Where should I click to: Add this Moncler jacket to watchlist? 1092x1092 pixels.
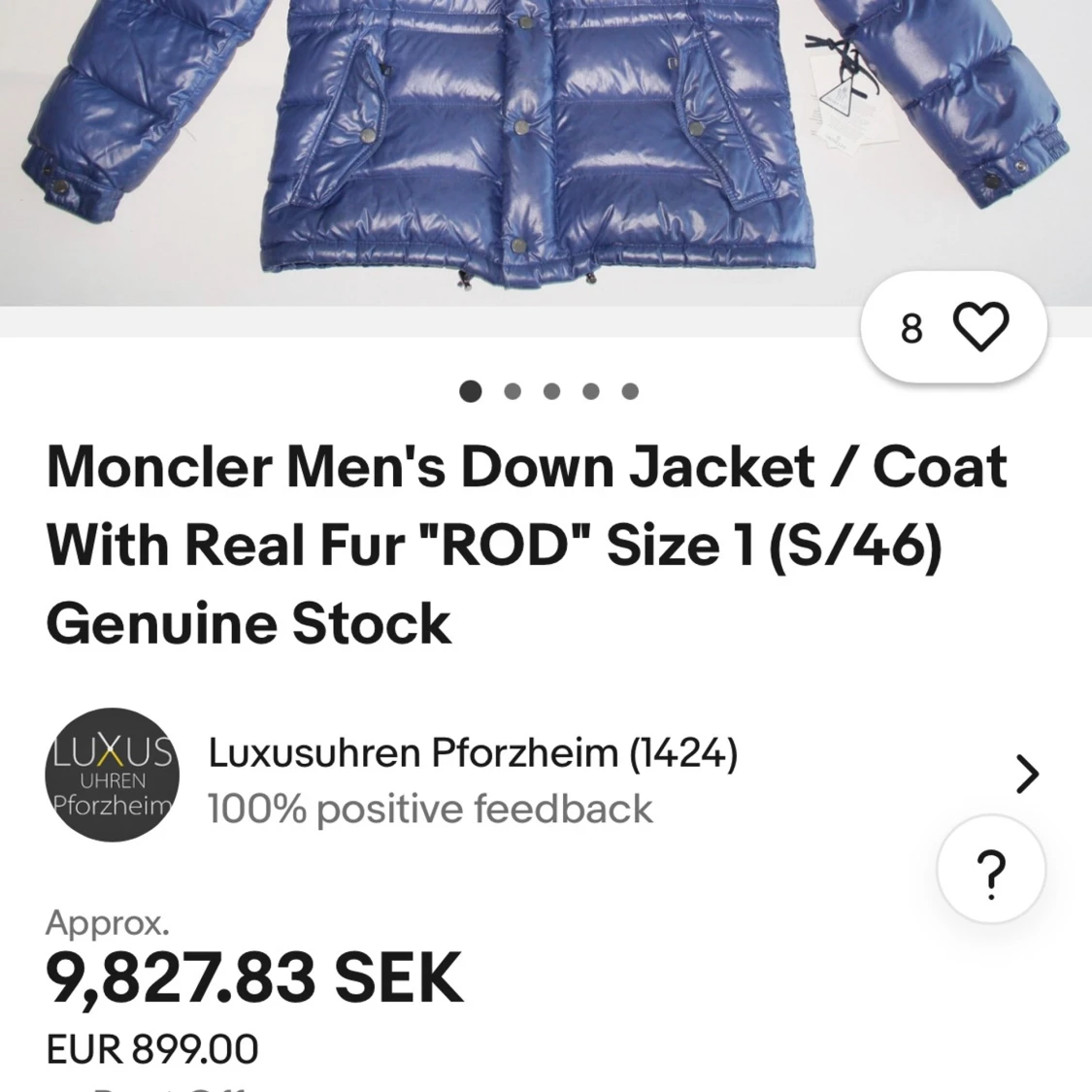point(980,327)
